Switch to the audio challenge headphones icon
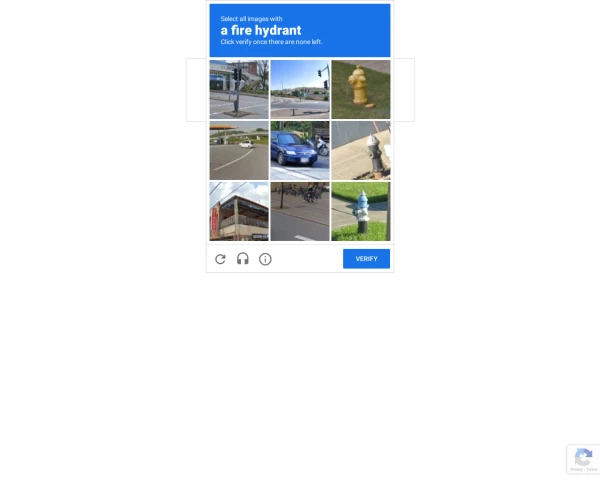 (x=243, y=259)
